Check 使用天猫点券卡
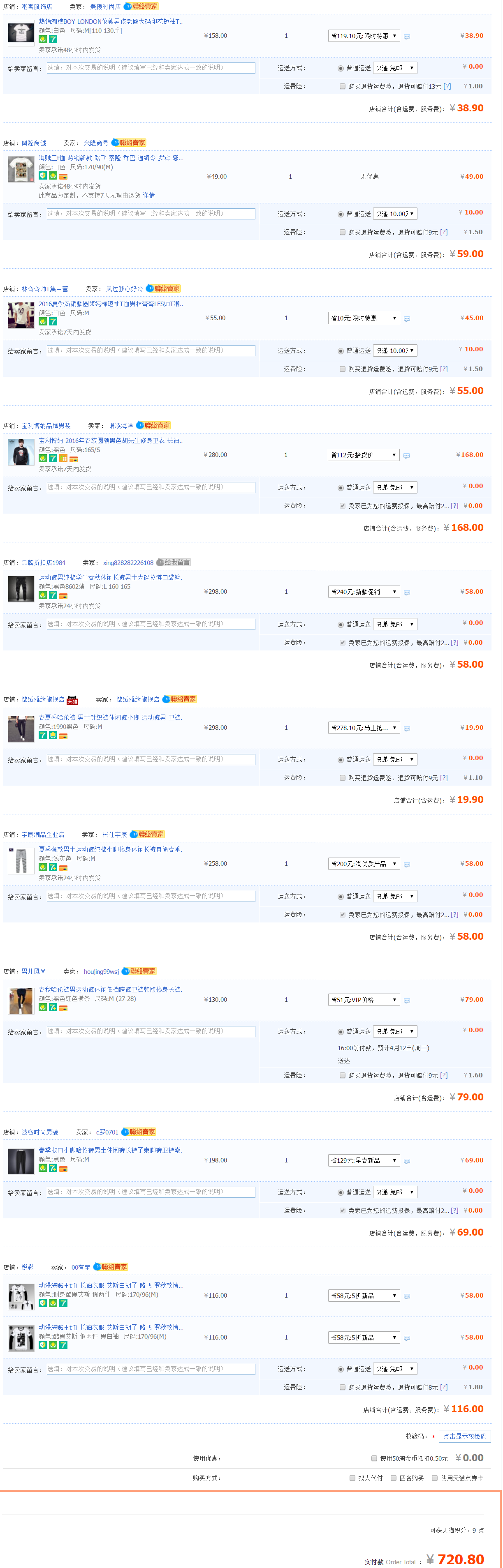The image size is (503, 1568). click(434, 1477)
